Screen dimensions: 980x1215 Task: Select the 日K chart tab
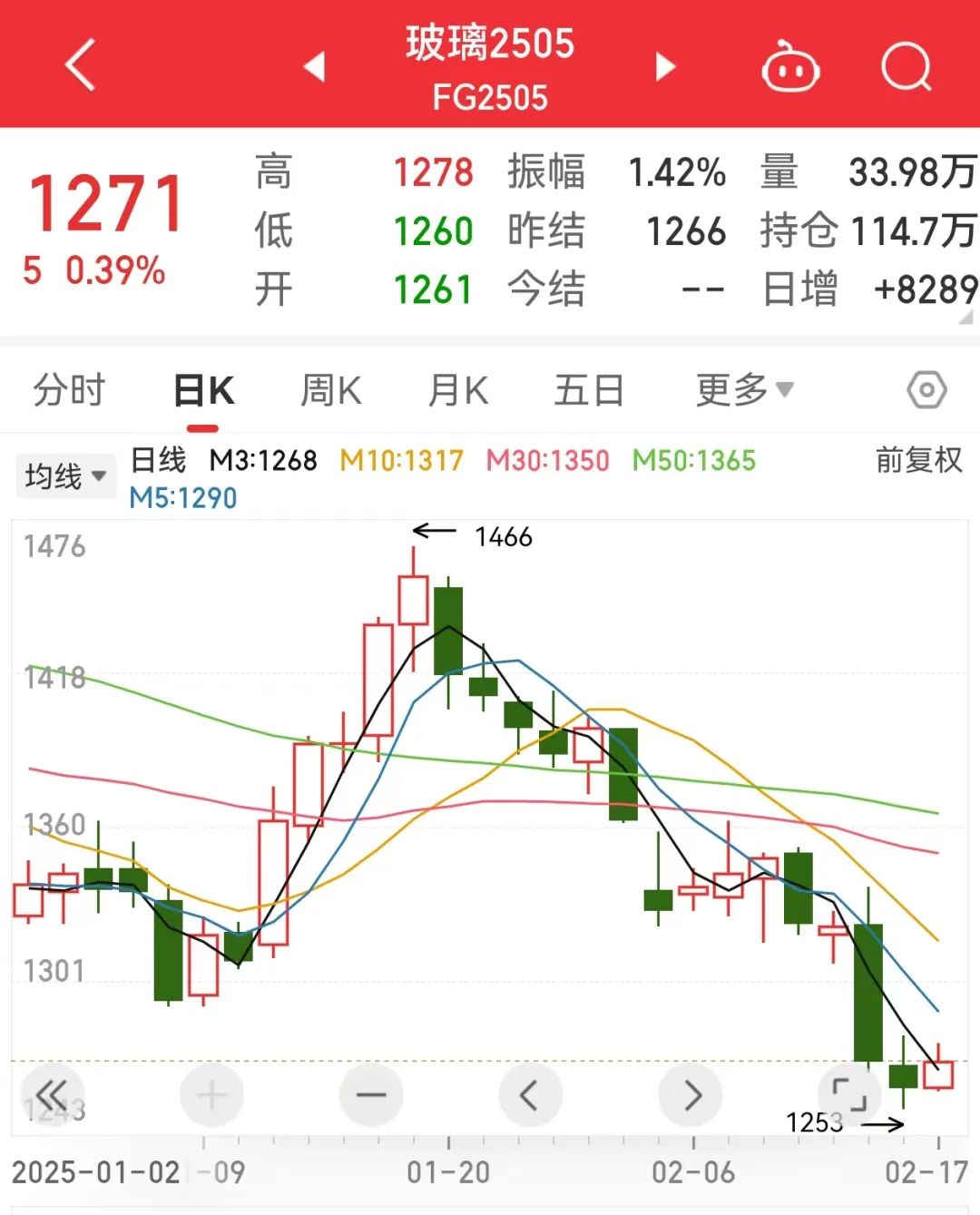[203, 391]
